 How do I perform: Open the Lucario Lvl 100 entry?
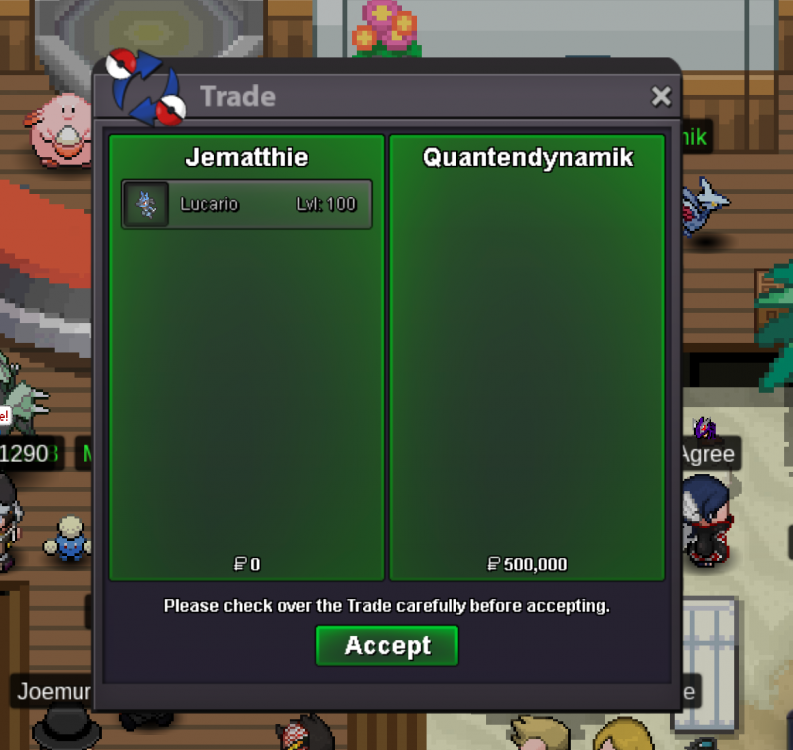click(247, 205)
